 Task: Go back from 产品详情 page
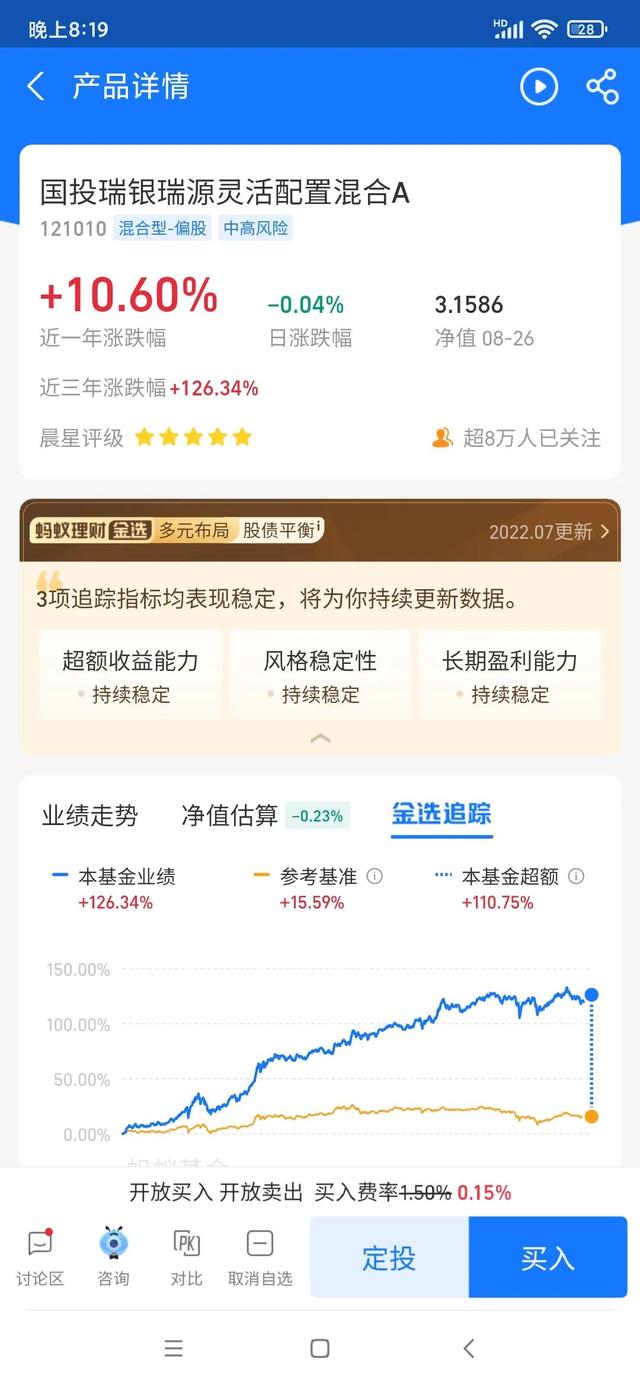(36, 87)
